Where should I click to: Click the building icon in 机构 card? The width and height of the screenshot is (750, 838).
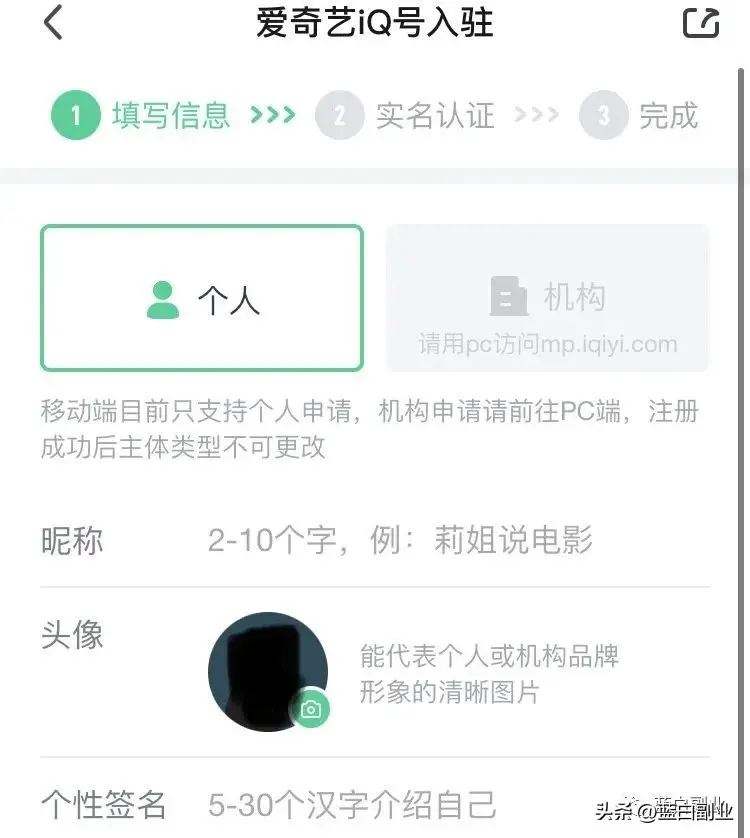pyautogui.click(x=509, y=295)
